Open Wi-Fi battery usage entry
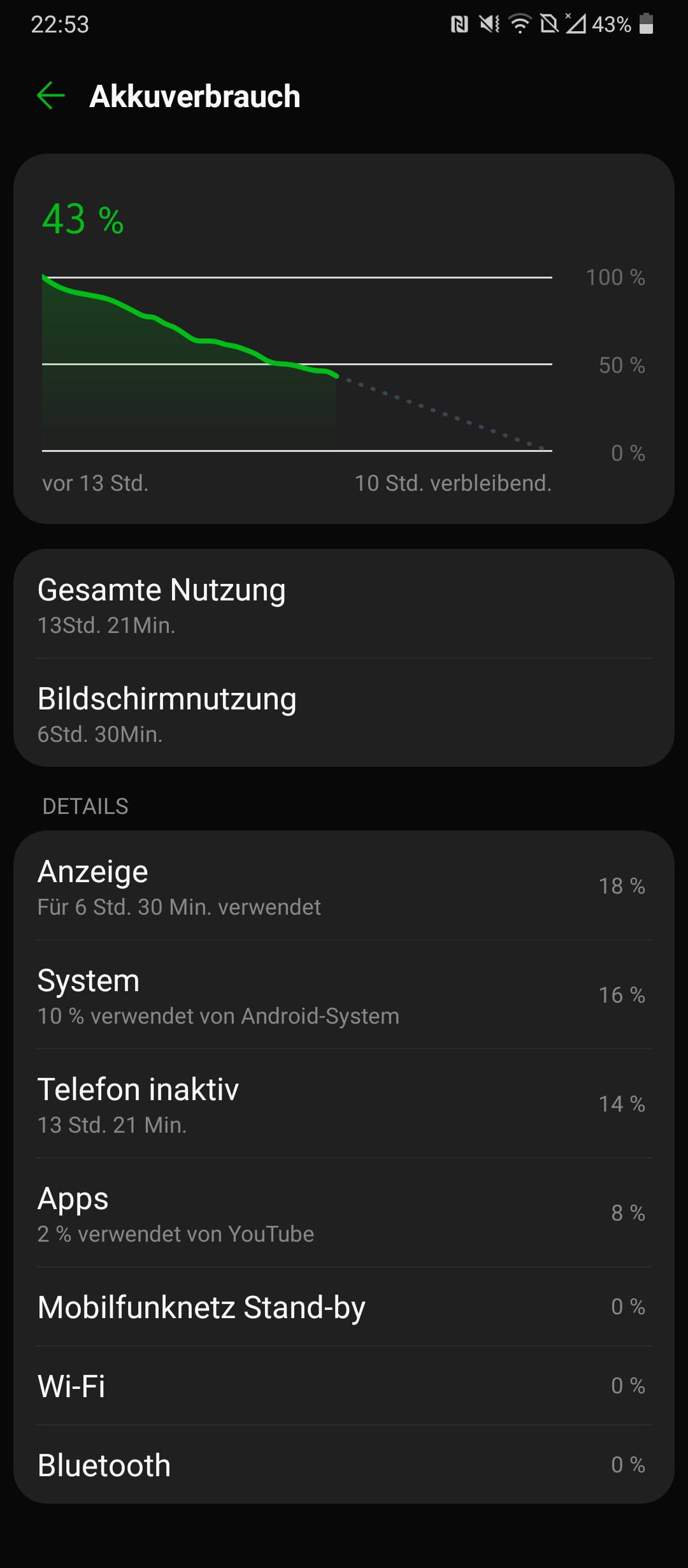This screenshot has height=1568, width=688. pyautogui.click(x=344, y=1386)
